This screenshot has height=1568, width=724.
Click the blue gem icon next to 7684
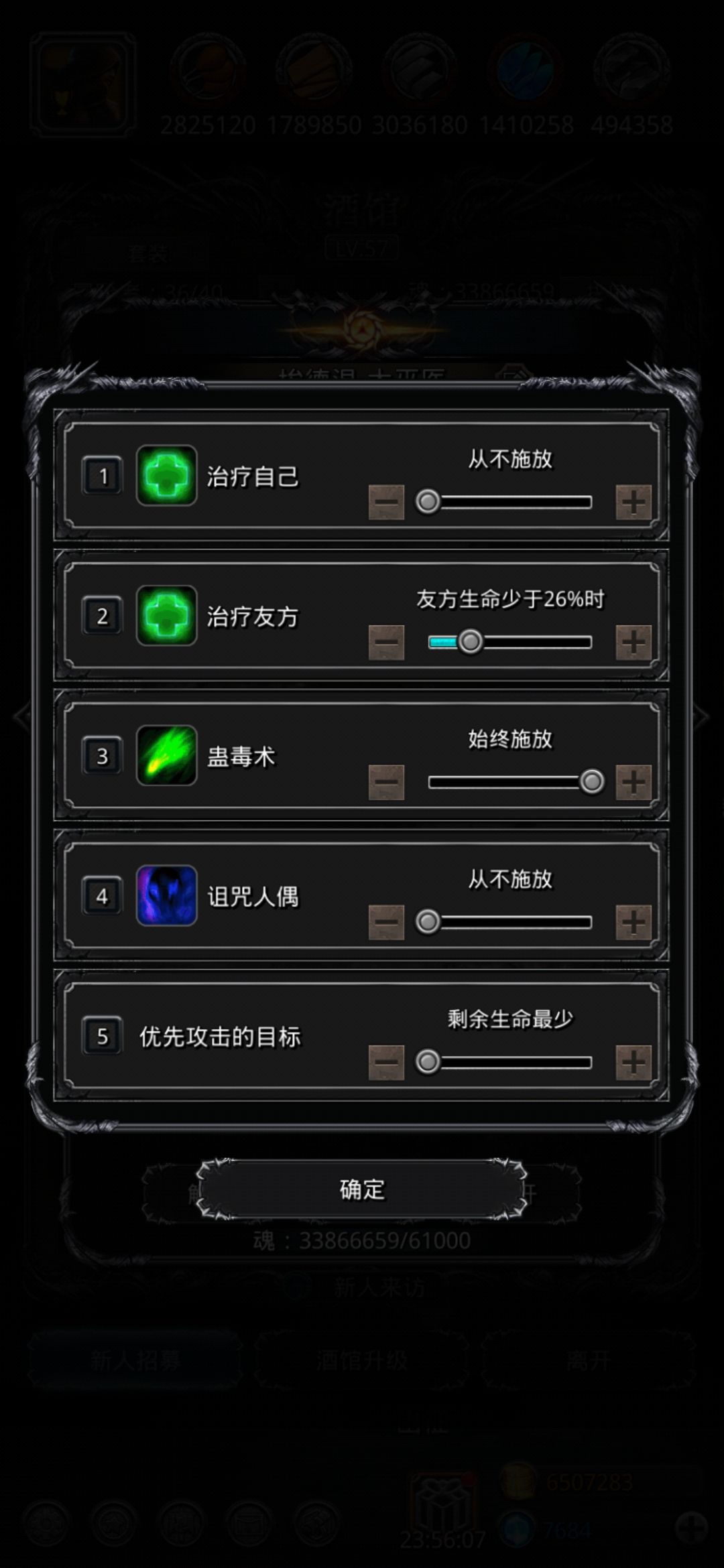[515, 1530]
